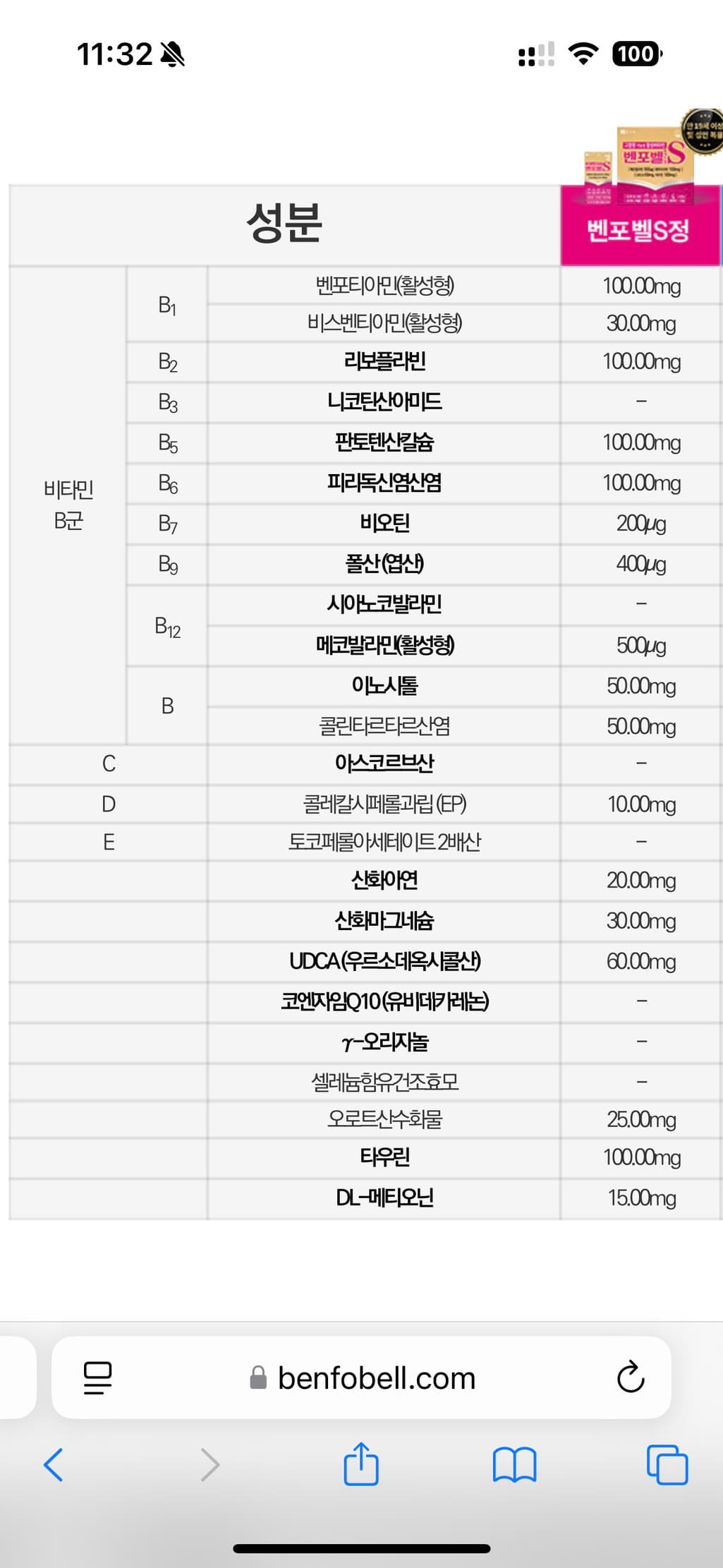Open Safari bookmarks
The width and height of the screenshot is (723, 1568).
click(514, 1464)
